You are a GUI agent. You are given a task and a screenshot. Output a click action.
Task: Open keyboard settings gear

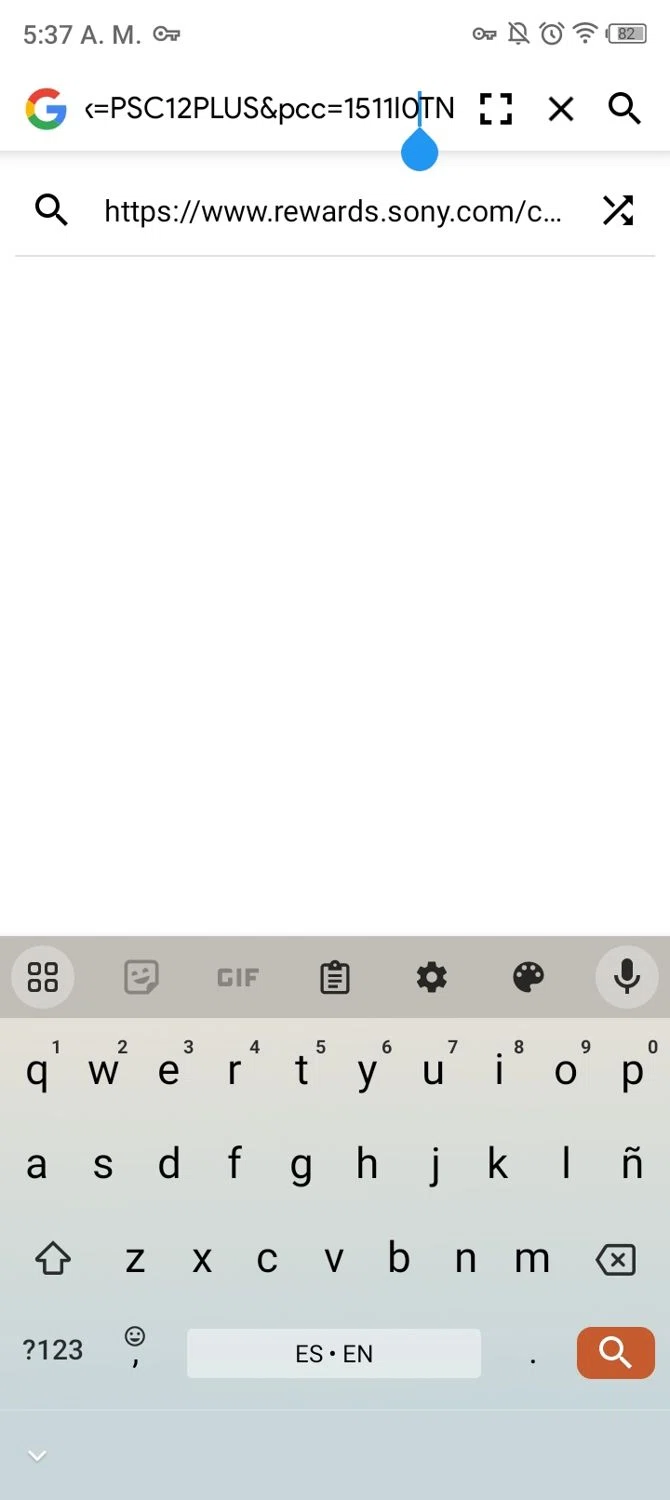431,977
